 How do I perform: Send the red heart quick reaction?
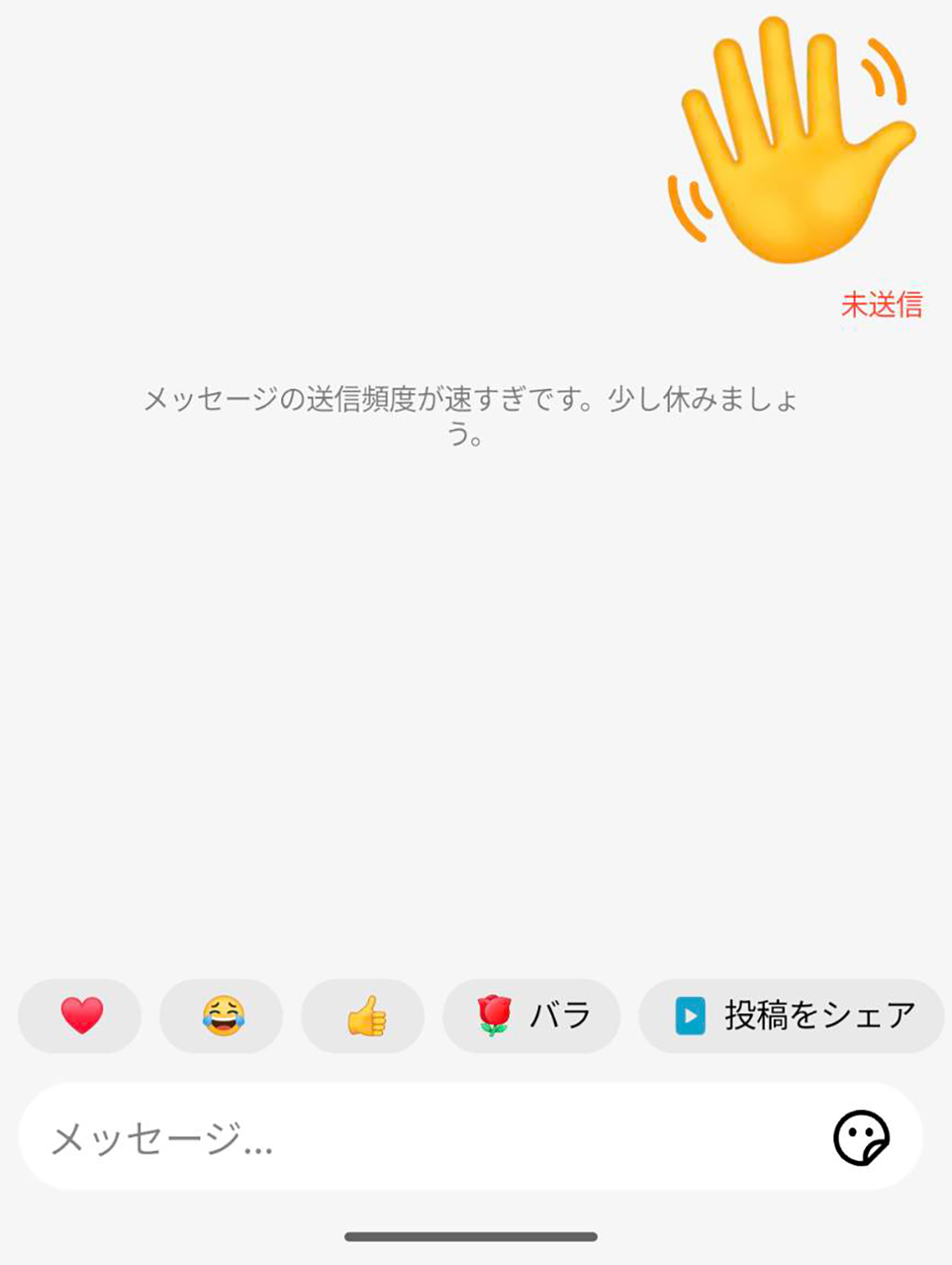pos(80,1016)
